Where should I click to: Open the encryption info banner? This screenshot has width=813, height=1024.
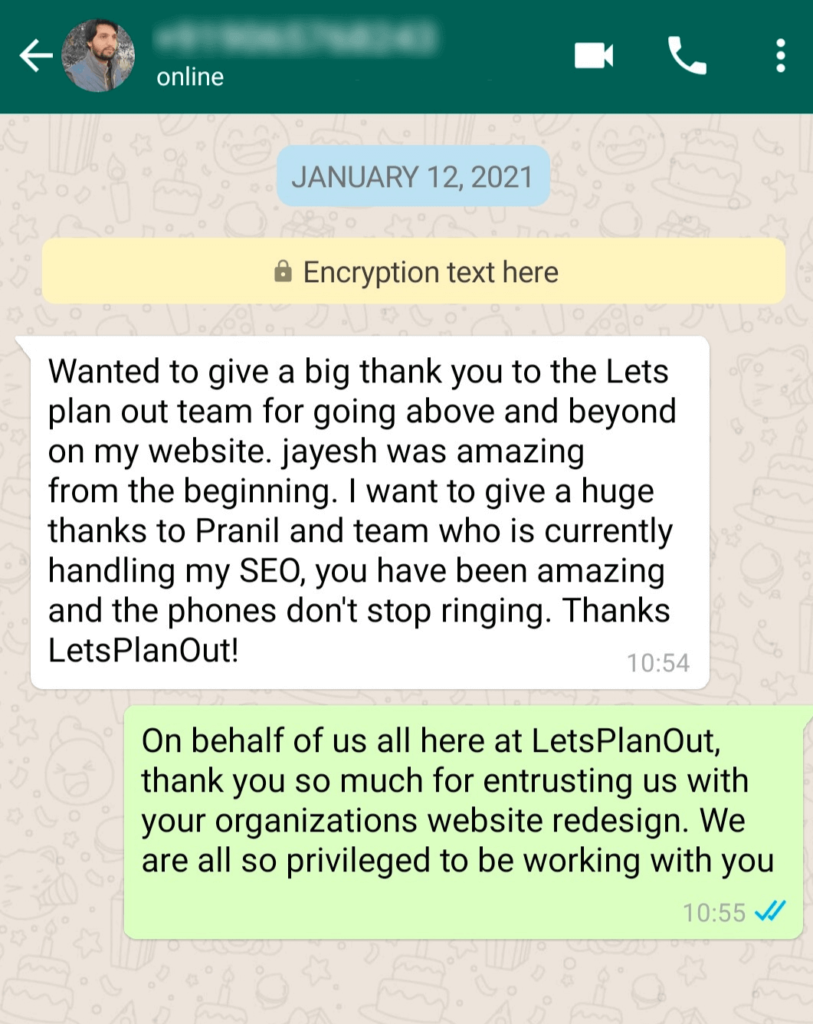point(413,272)
